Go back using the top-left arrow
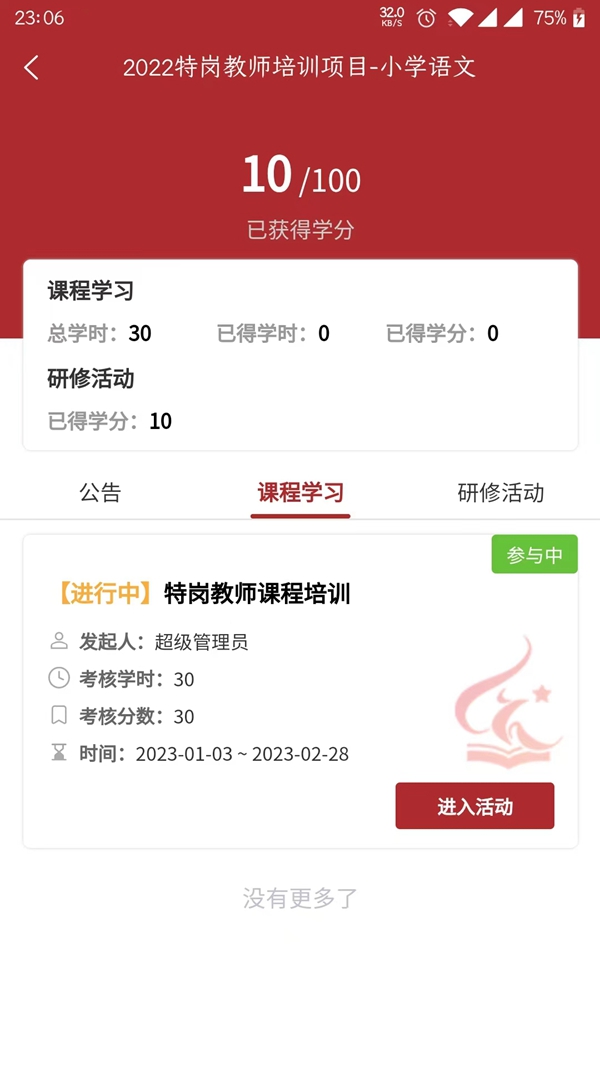 point(32,68)
